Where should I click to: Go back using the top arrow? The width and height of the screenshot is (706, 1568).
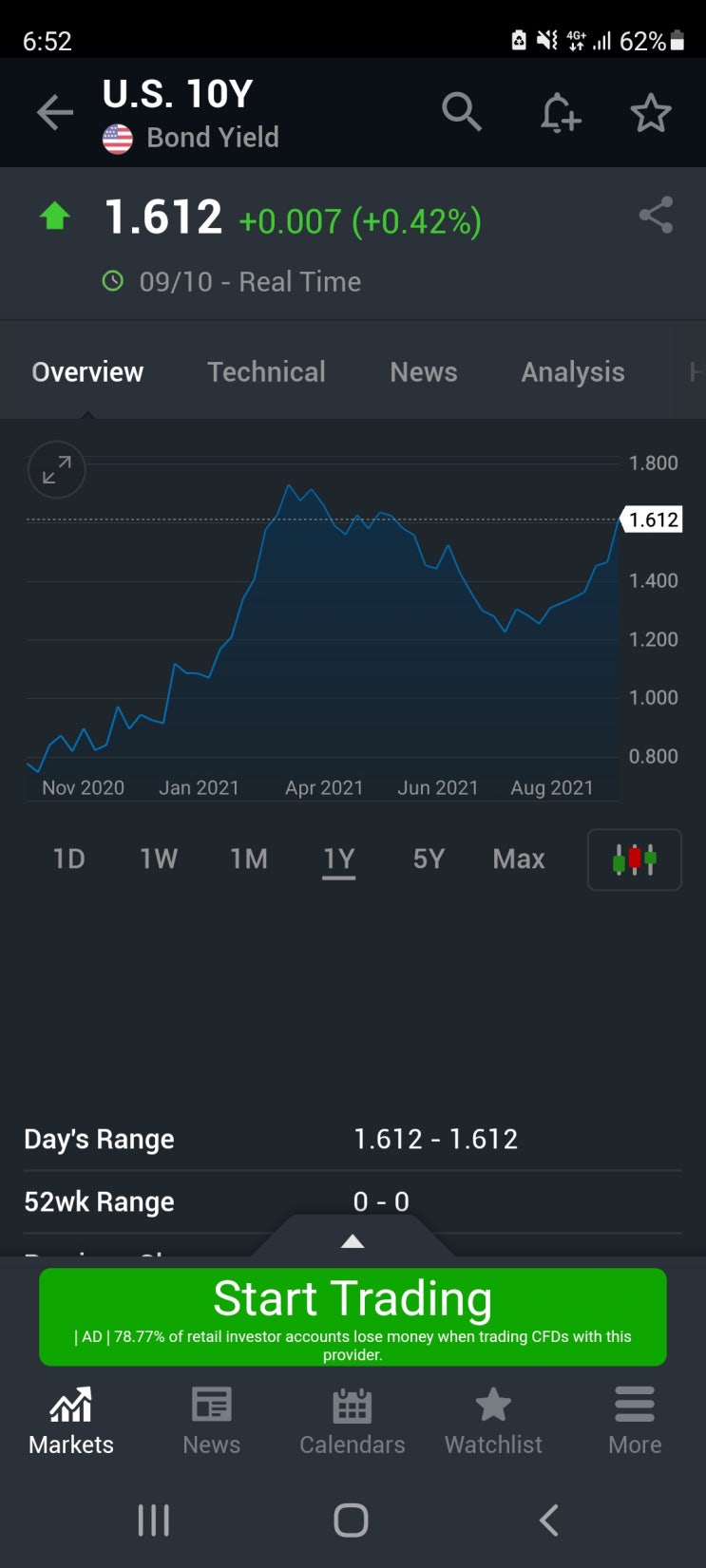pos(54,113)
